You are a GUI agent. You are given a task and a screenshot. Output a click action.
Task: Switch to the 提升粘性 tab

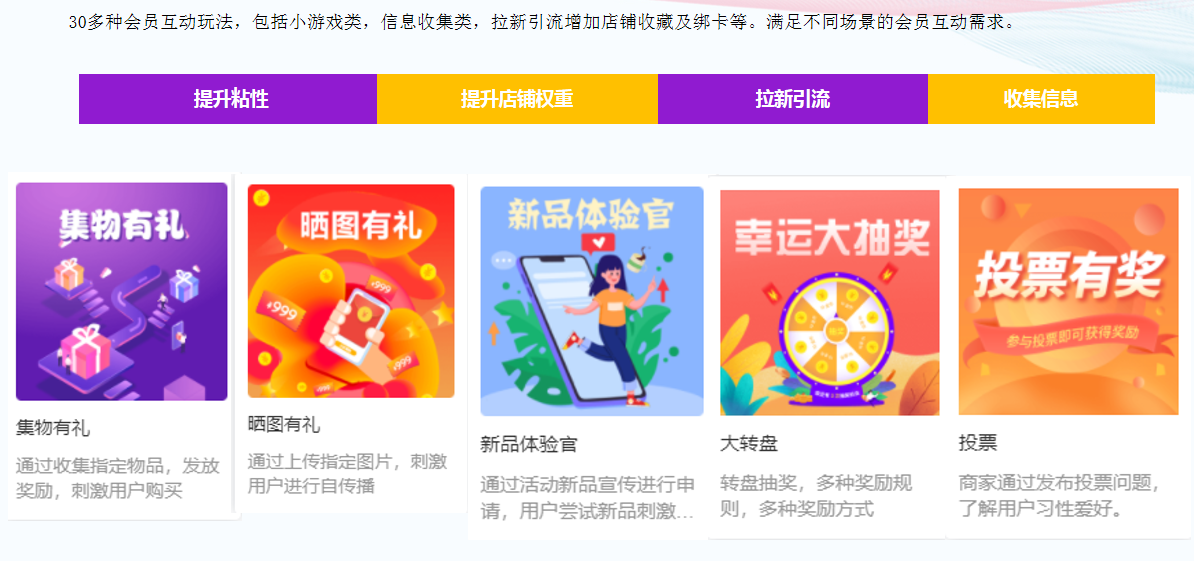coord(229,99)
